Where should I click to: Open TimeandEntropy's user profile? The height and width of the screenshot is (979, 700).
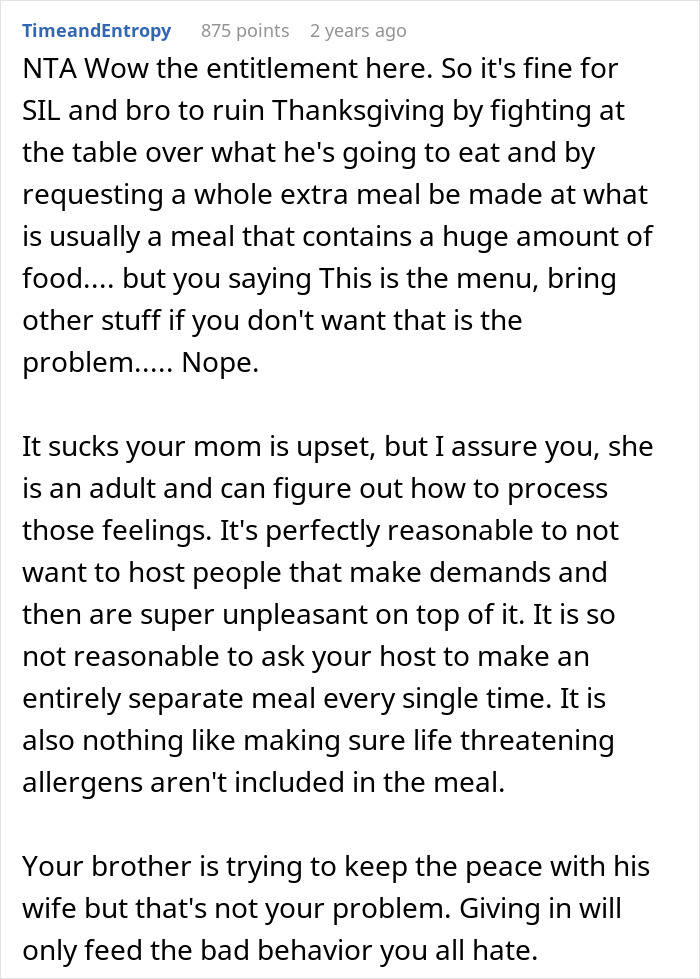pos(96,31)
